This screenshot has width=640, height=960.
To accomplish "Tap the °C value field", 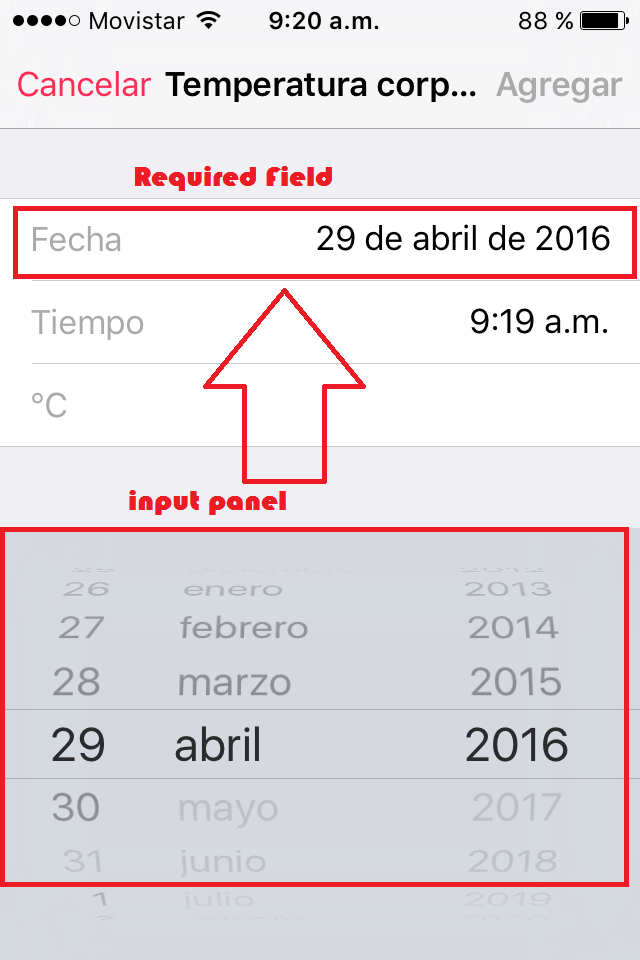I will coord(320,406).
